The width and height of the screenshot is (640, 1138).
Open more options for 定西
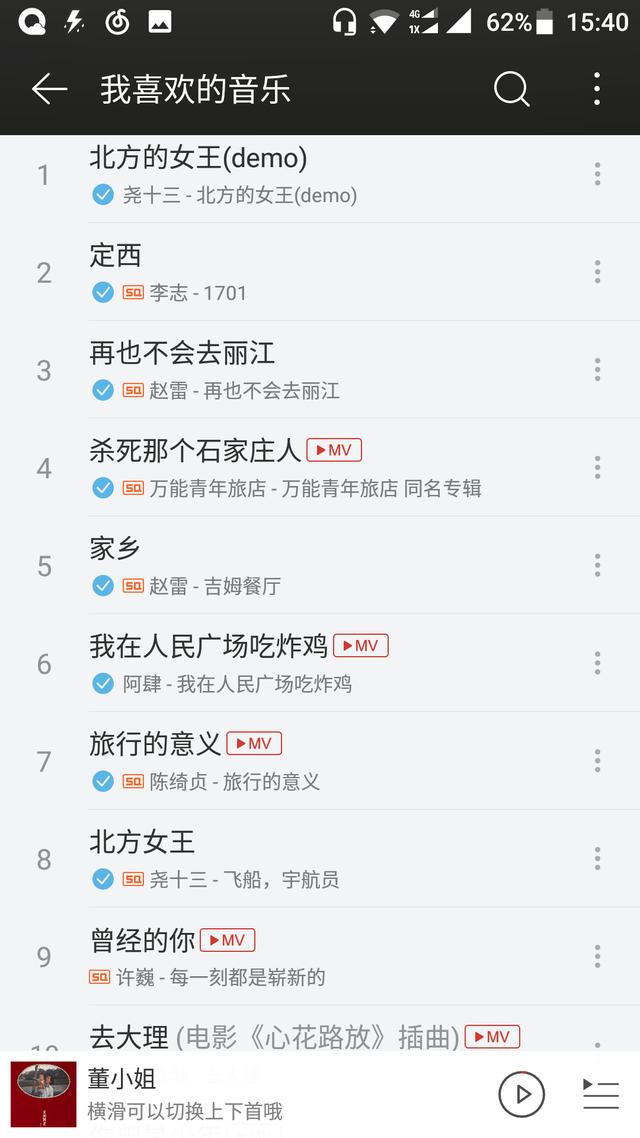click(x=597, y=272)
